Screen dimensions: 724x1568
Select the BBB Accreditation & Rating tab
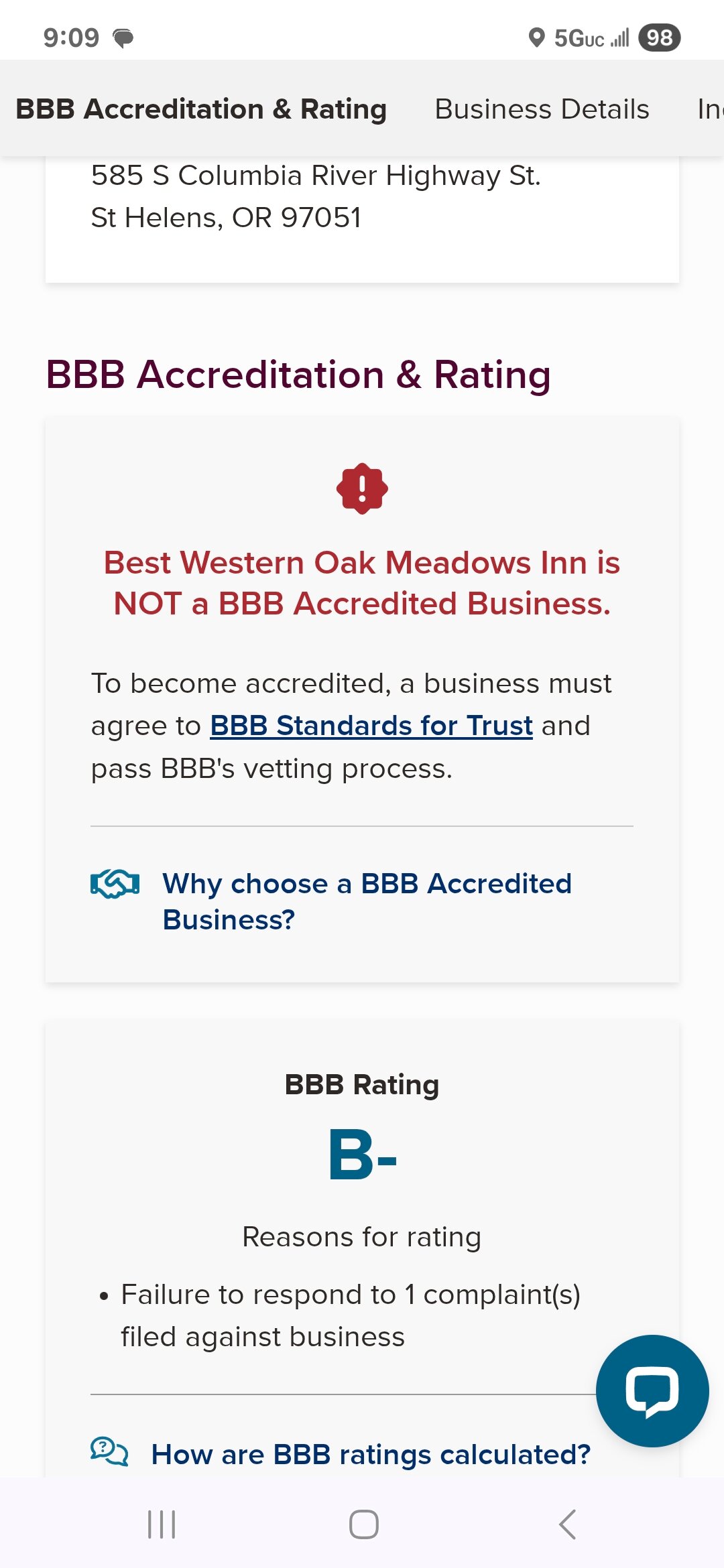tap(202, 109)
